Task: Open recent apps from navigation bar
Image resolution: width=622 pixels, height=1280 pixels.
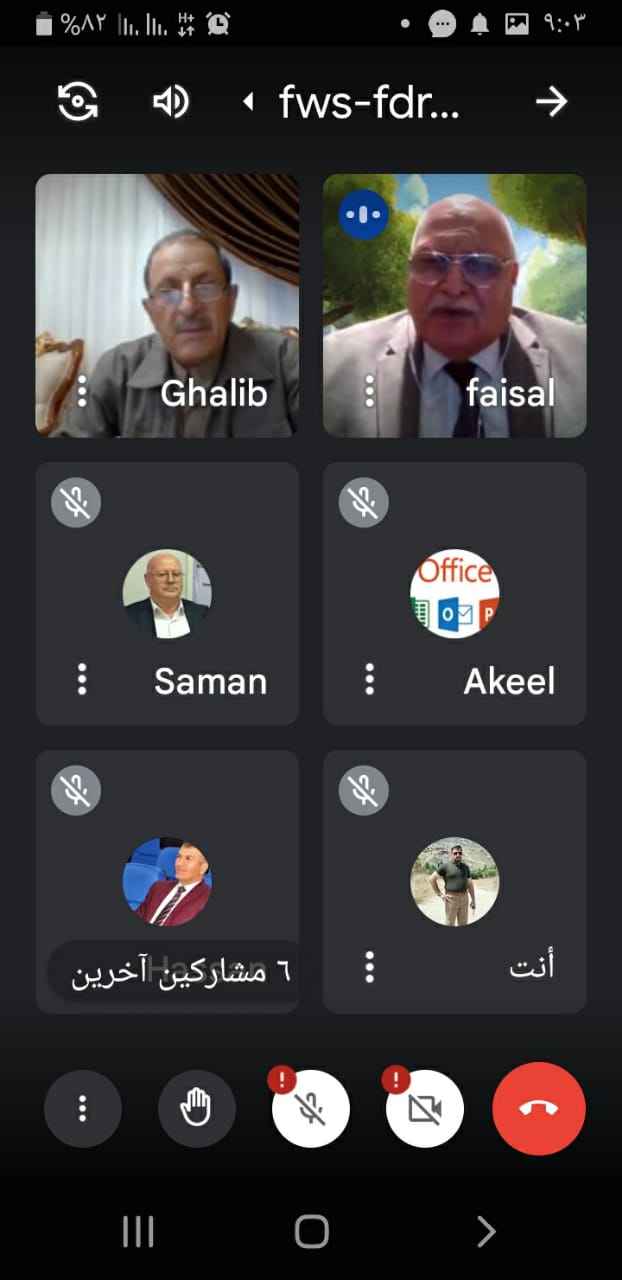Action: pyautogui.click(x=138, y=1231)
